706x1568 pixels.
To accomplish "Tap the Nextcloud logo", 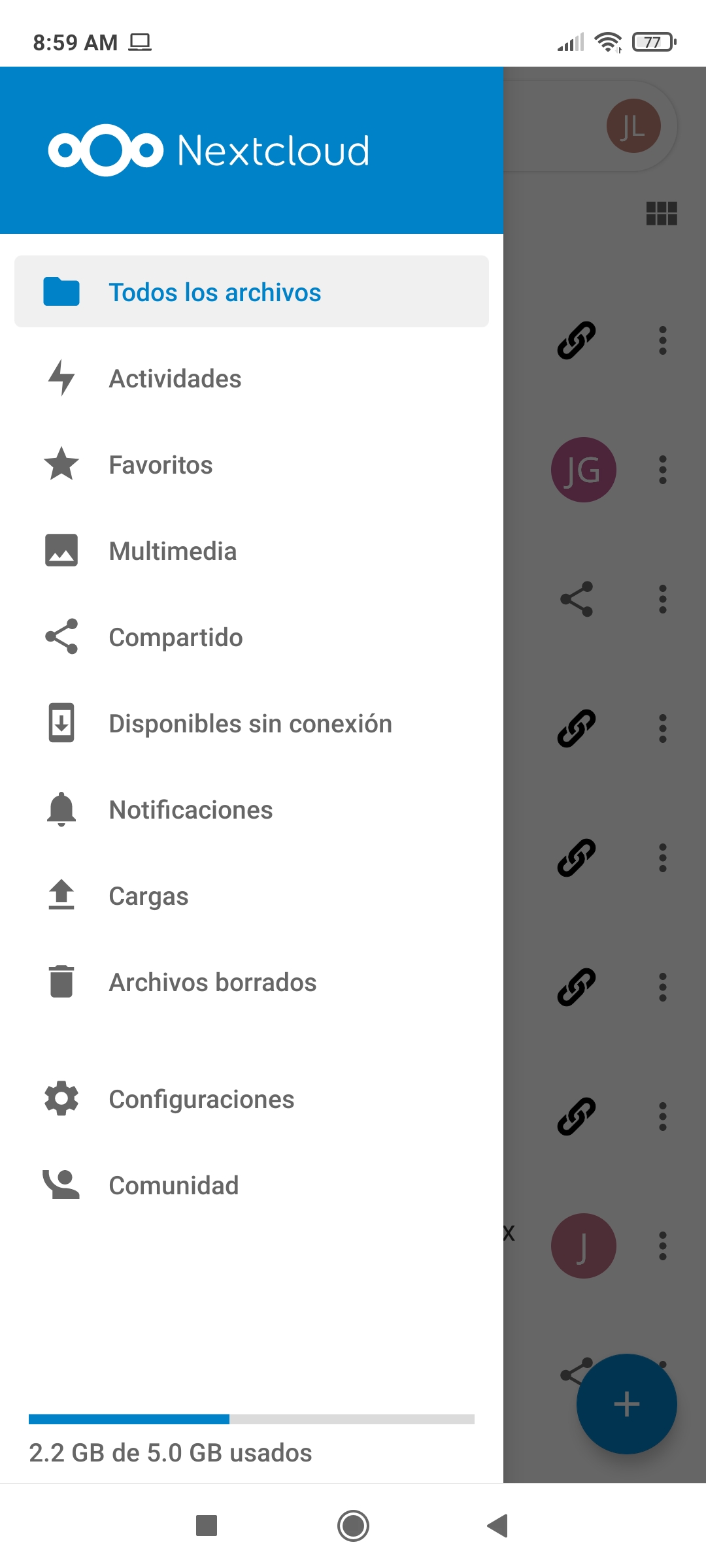I will coord(209,150).
